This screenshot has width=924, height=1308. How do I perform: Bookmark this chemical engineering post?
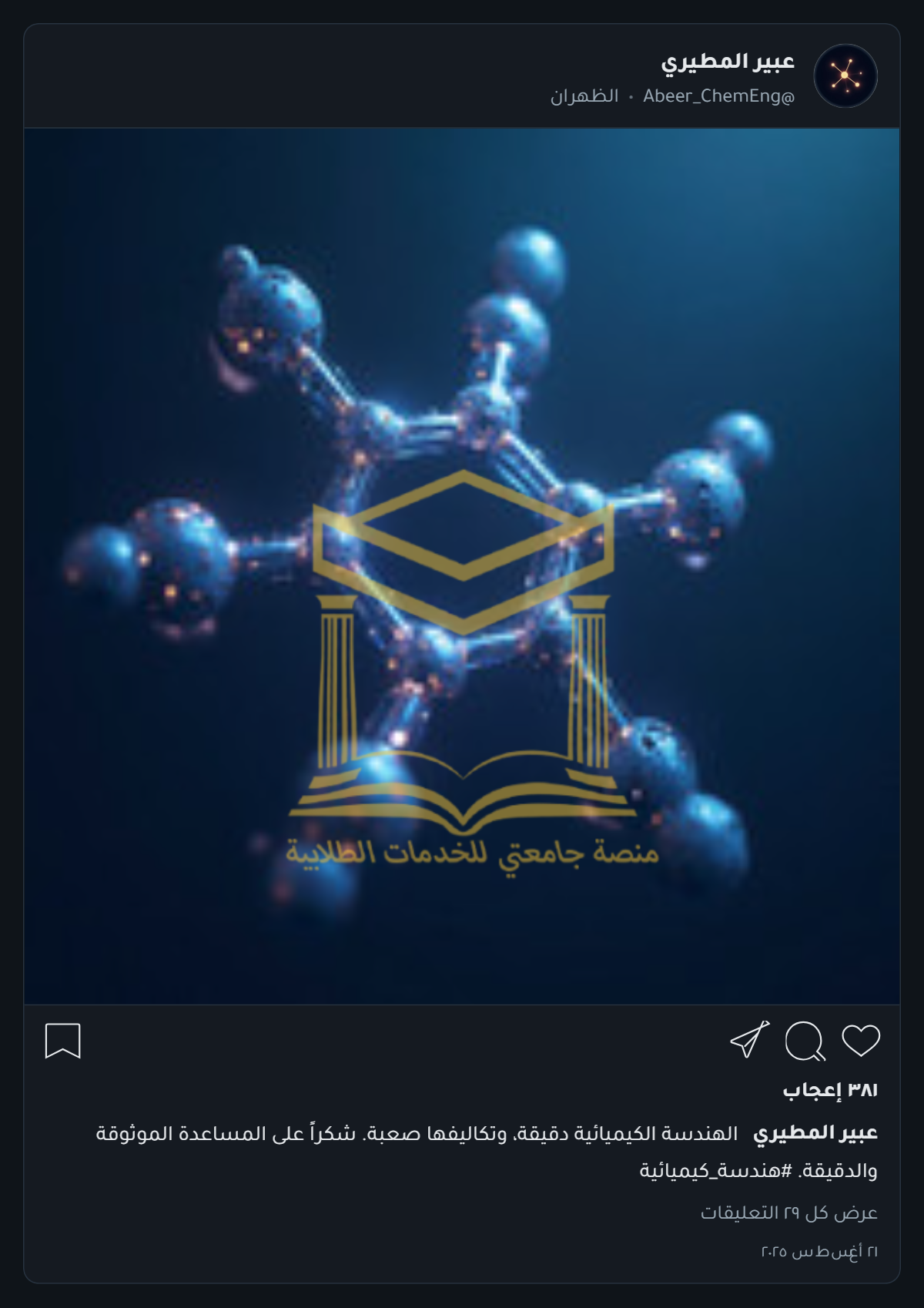(63, 1041)
